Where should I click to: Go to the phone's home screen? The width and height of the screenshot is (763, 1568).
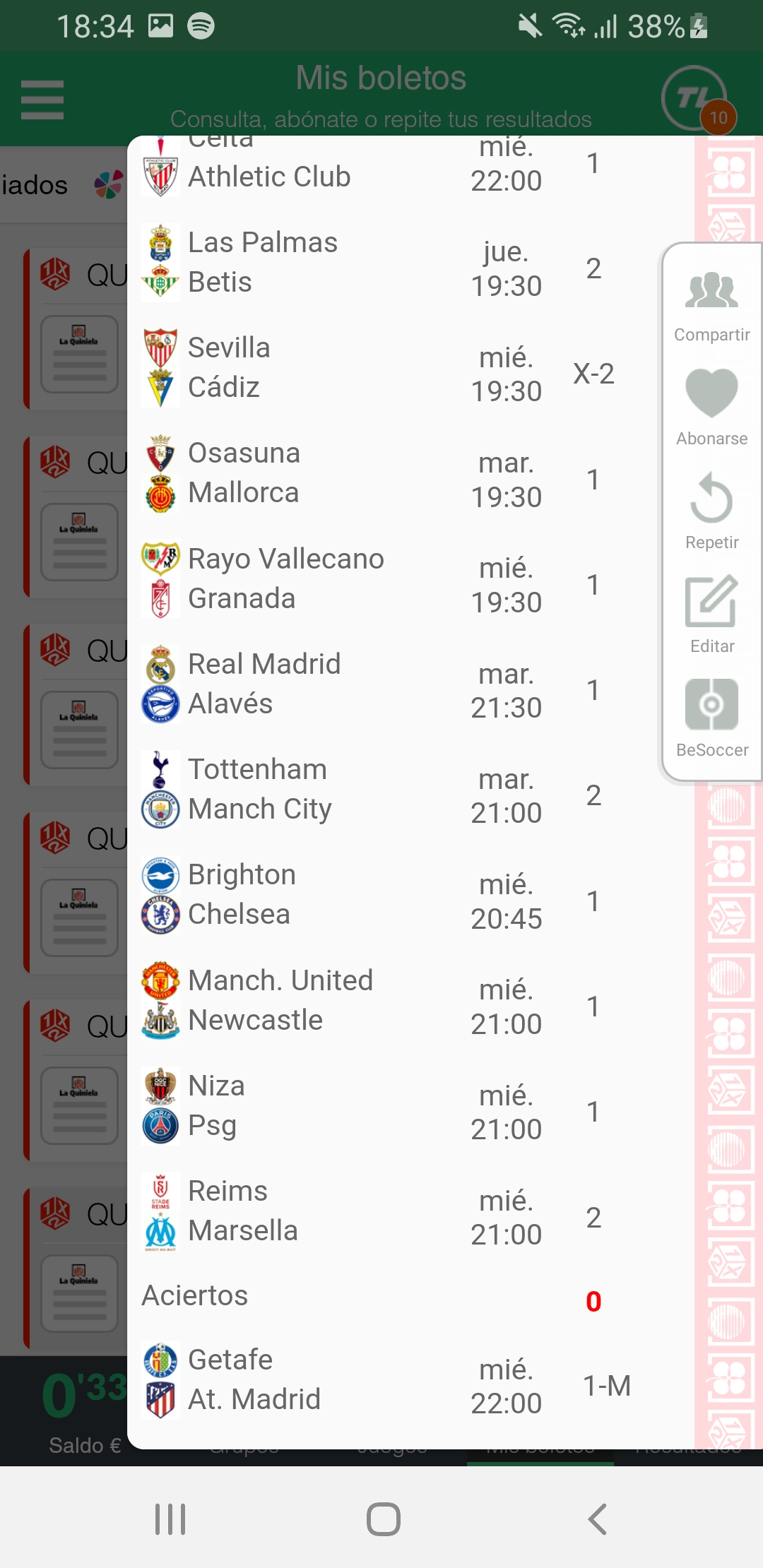tap(383, 1519)
